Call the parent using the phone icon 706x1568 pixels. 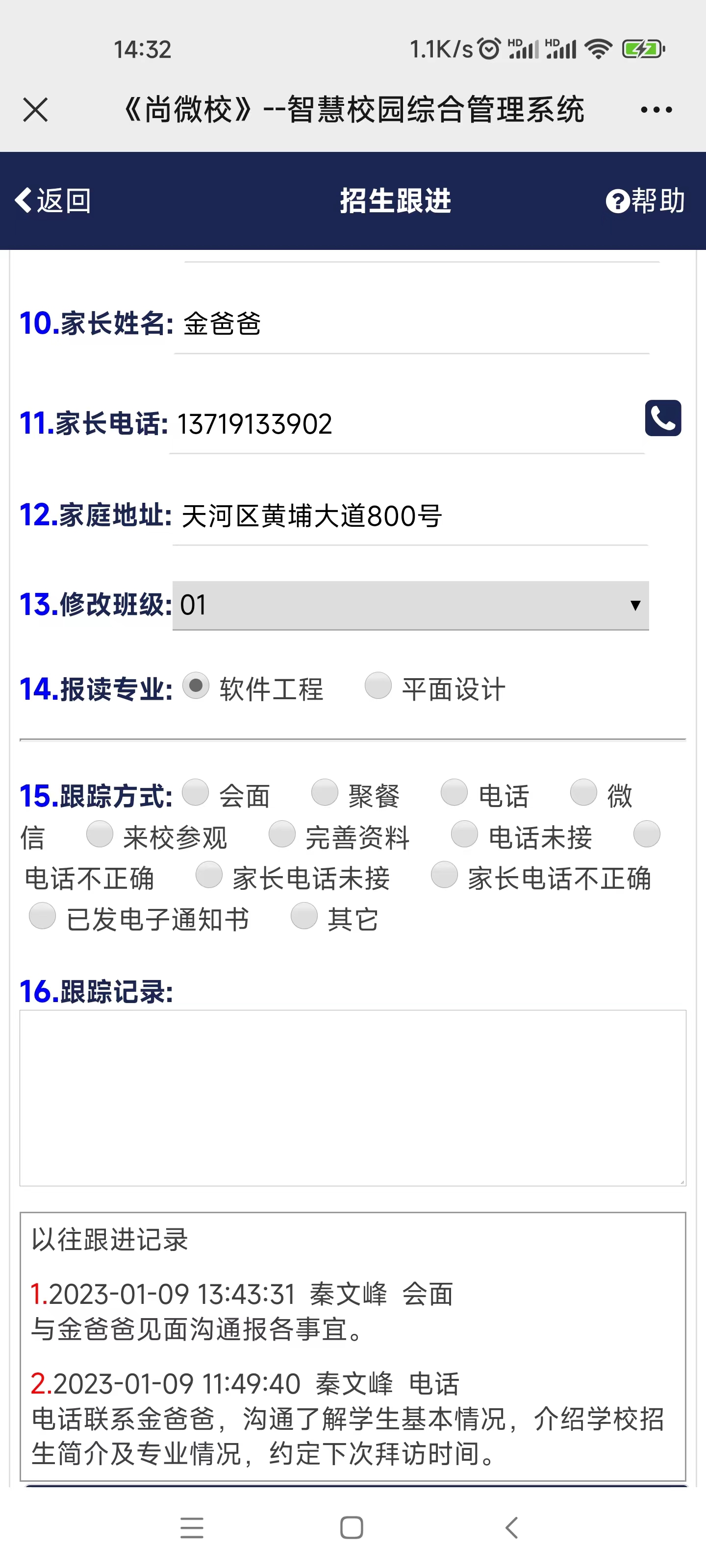pos(663,418)
